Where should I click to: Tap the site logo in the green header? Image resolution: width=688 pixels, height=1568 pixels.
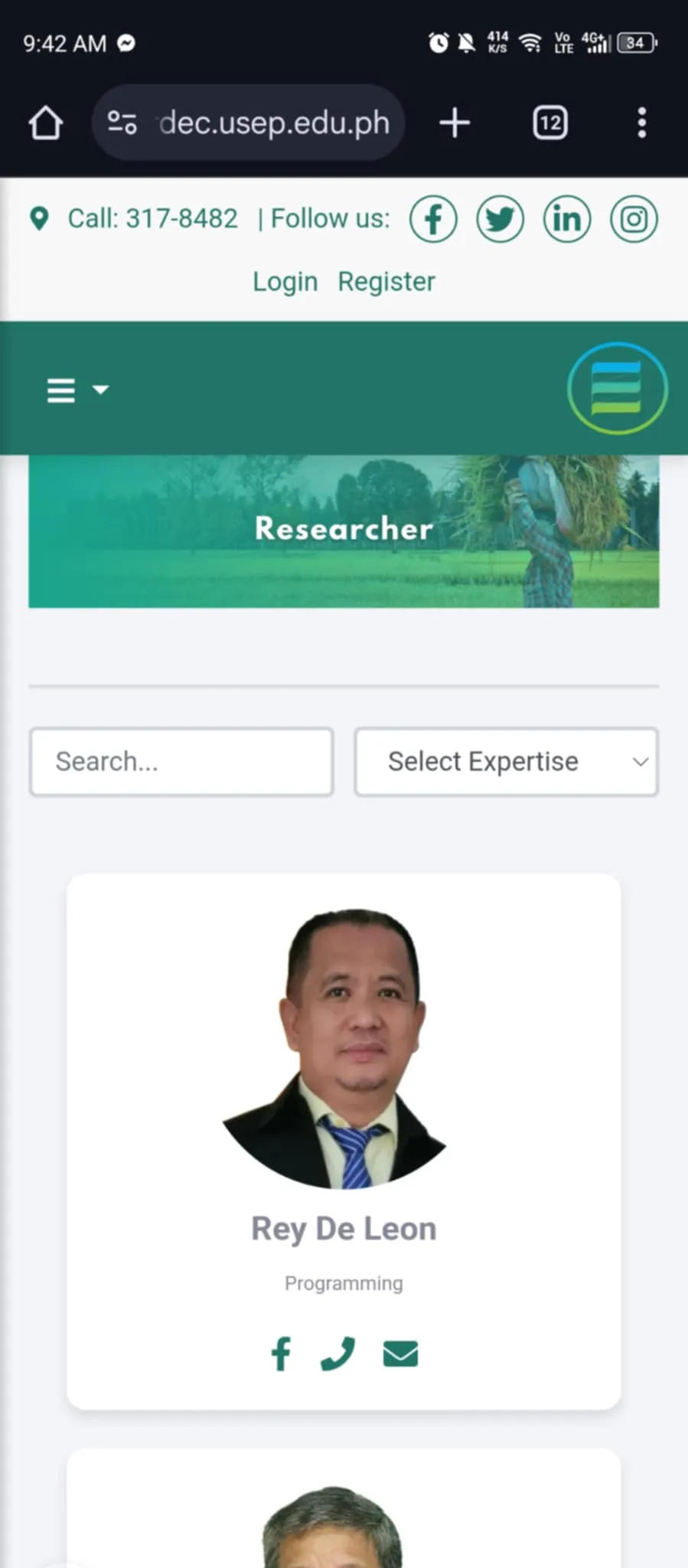617,388
